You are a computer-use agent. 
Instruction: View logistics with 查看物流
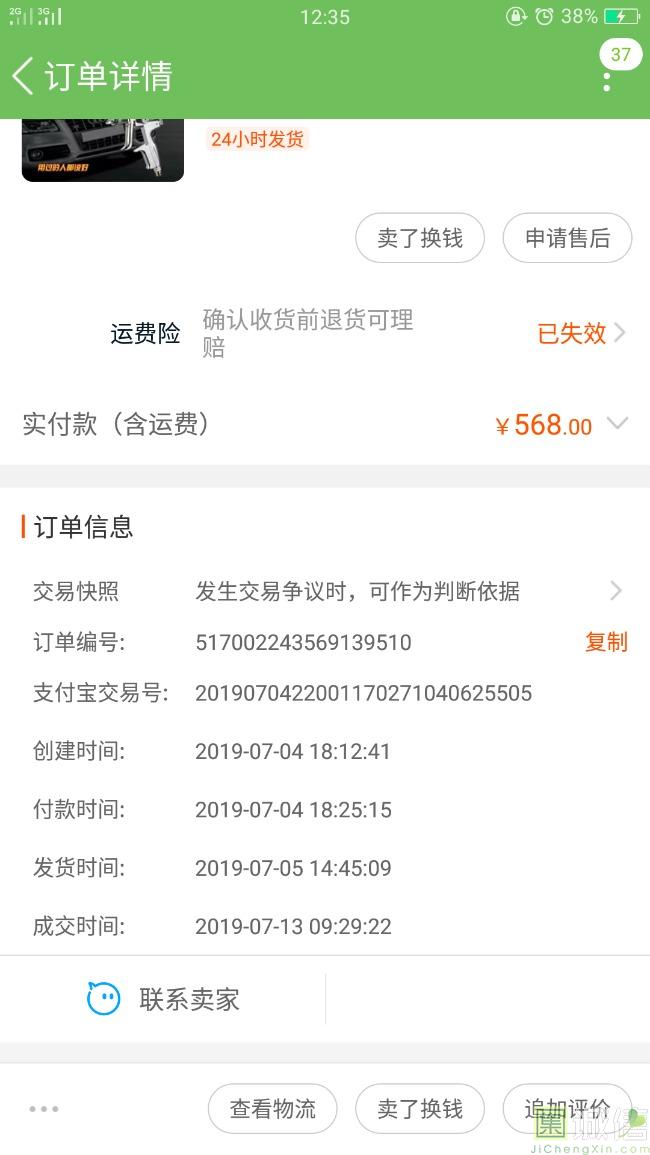click(272, 1108)
